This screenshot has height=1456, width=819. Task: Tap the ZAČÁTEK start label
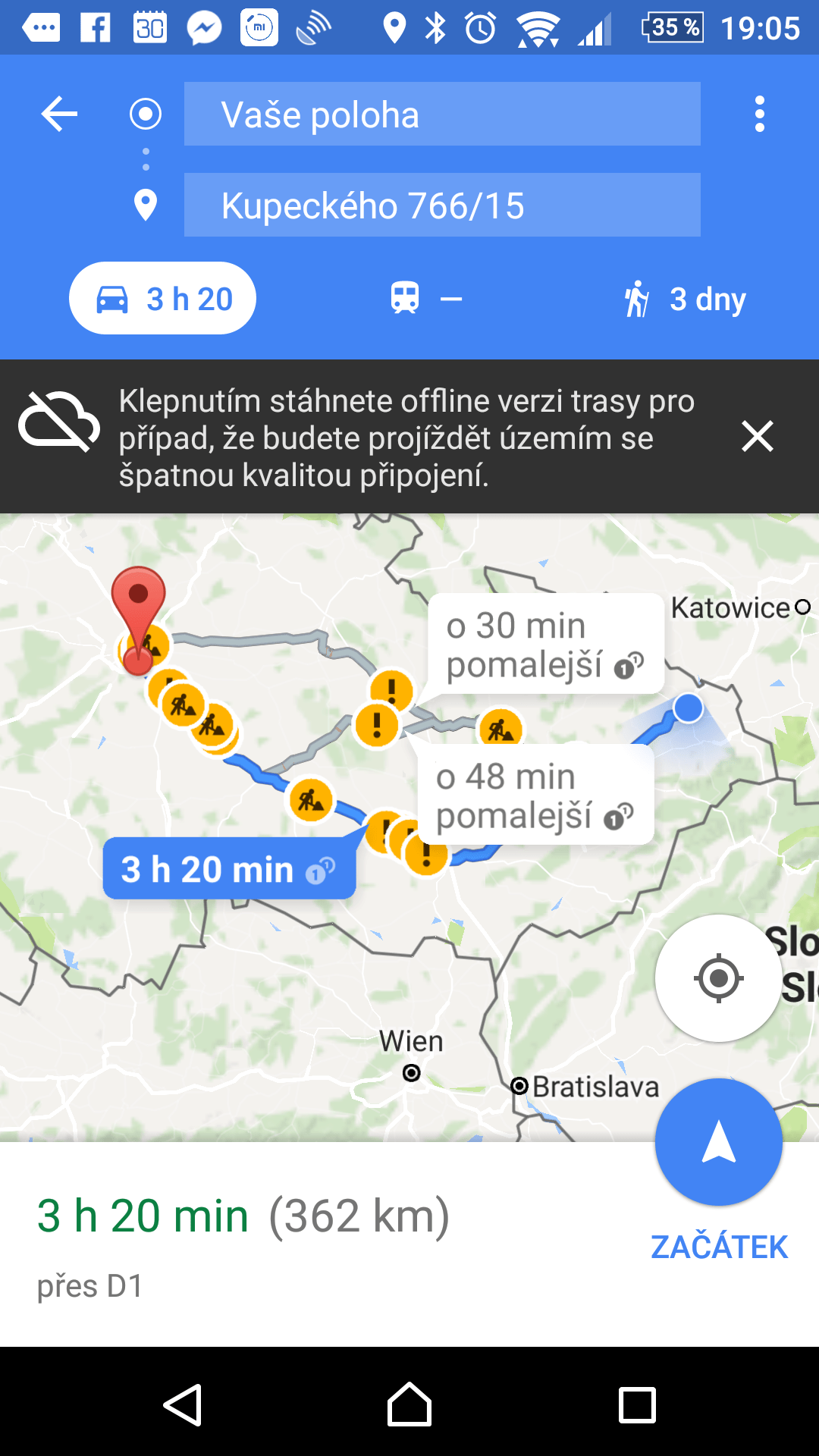pos(719,1247)
